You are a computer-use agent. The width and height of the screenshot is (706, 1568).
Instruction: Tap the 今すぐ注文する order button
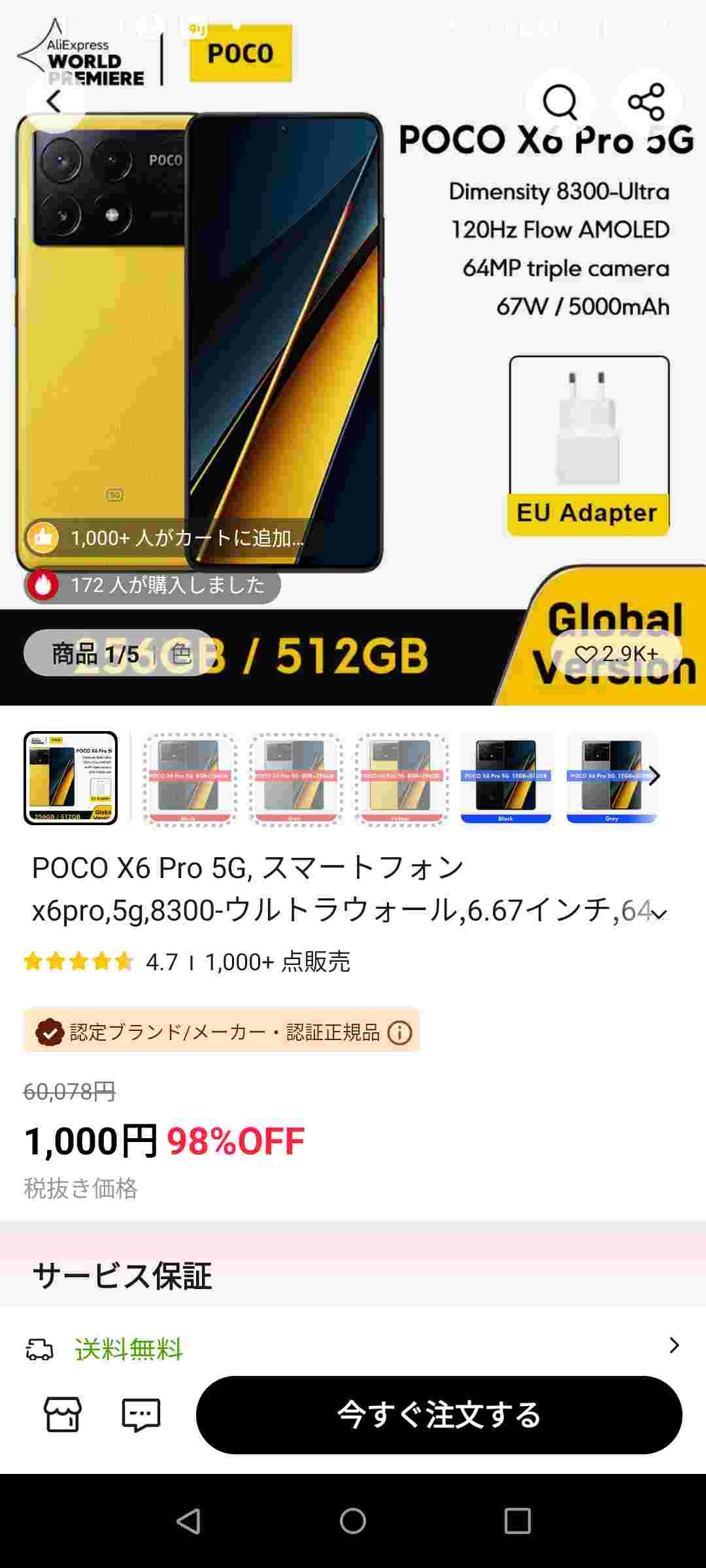click(x=439, y=1415)
